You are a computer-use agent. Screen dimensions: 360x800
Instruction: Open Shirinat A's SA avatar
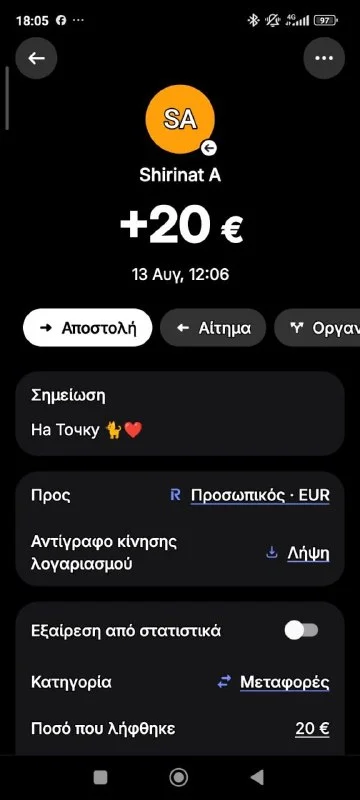pos(180,119)
